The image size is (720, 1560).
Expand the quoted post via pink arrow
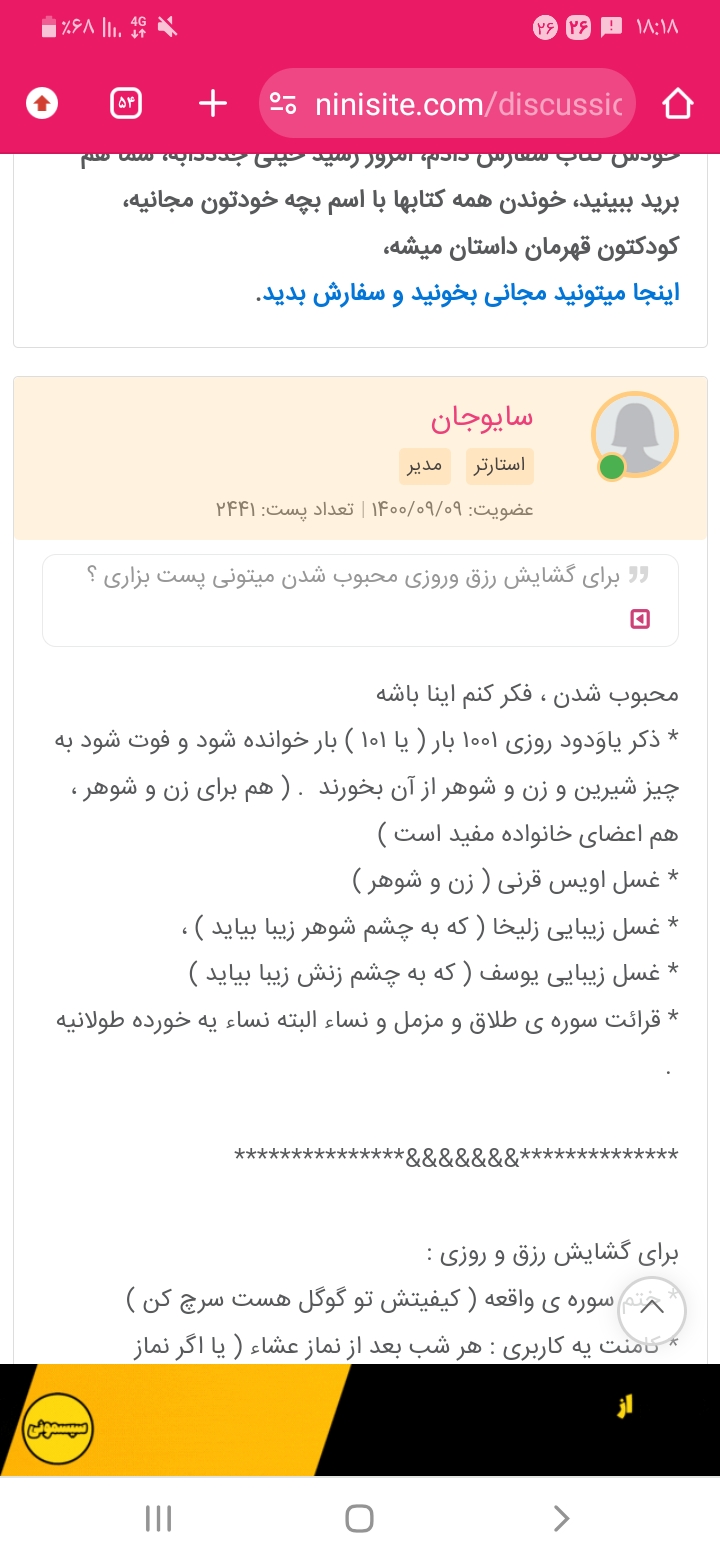(640, 619)
